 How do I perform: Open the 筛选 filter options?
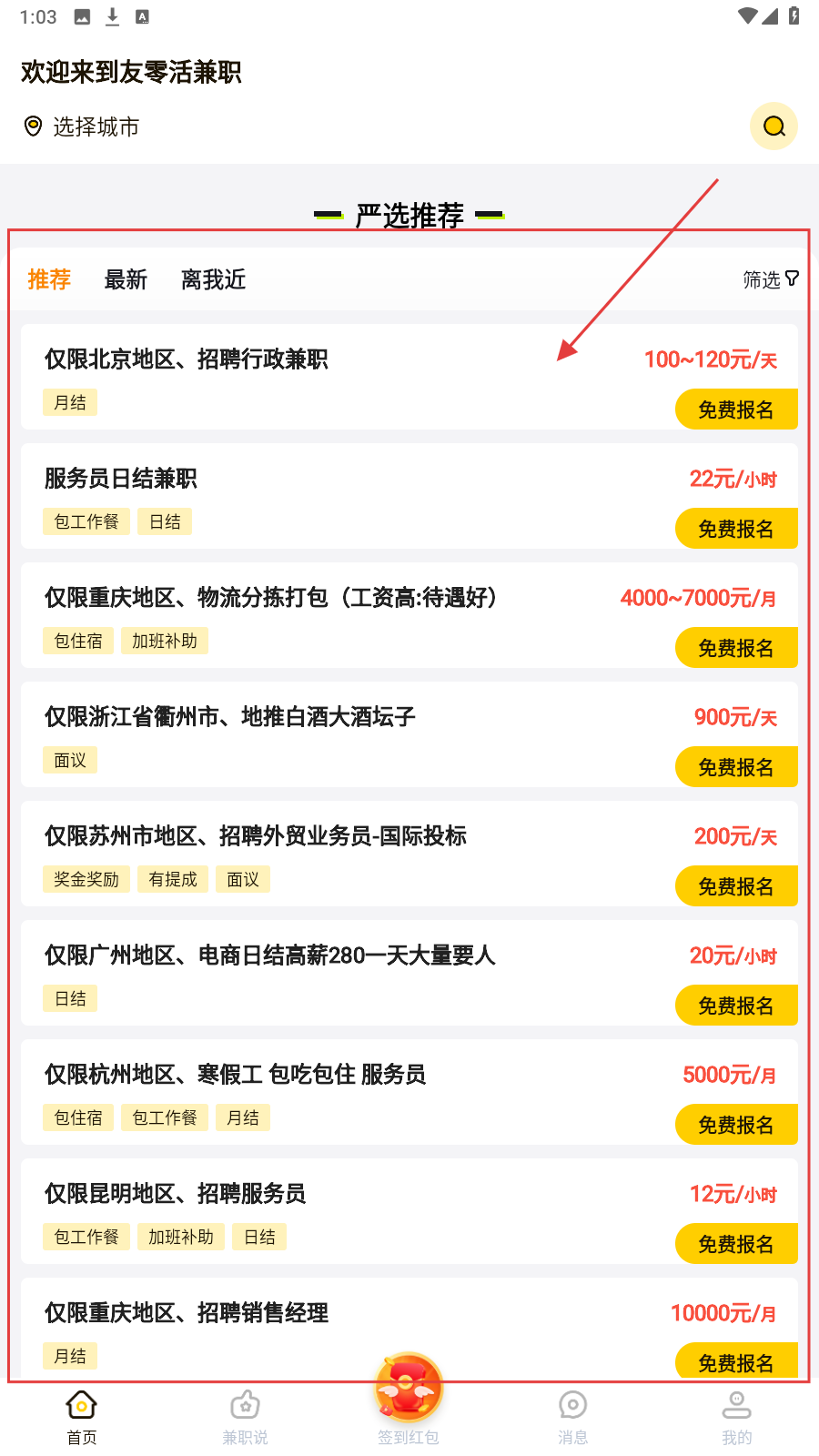pos(770,279)
